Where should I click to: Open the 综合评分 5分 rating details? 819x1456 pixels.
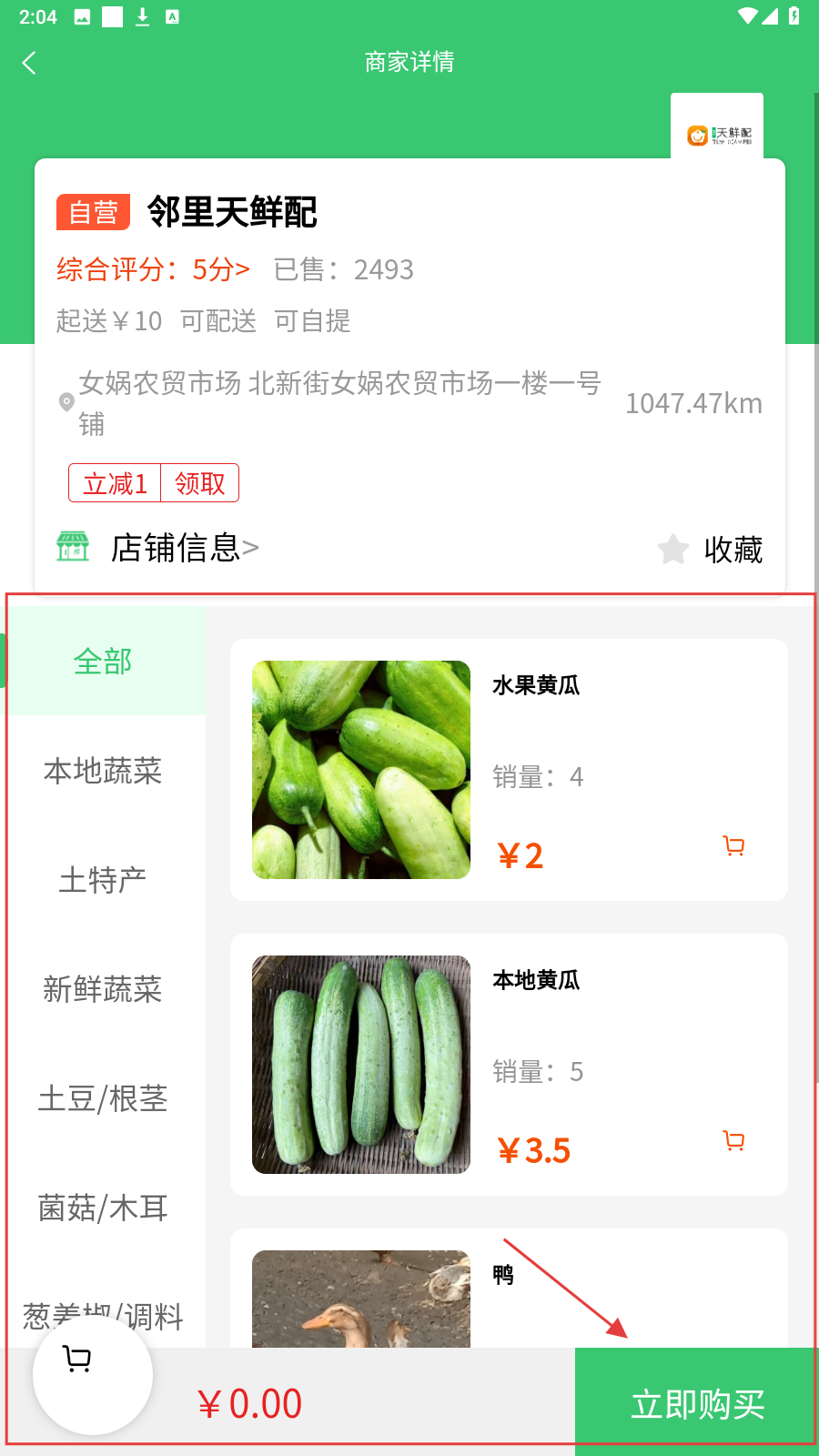[153, 269]
